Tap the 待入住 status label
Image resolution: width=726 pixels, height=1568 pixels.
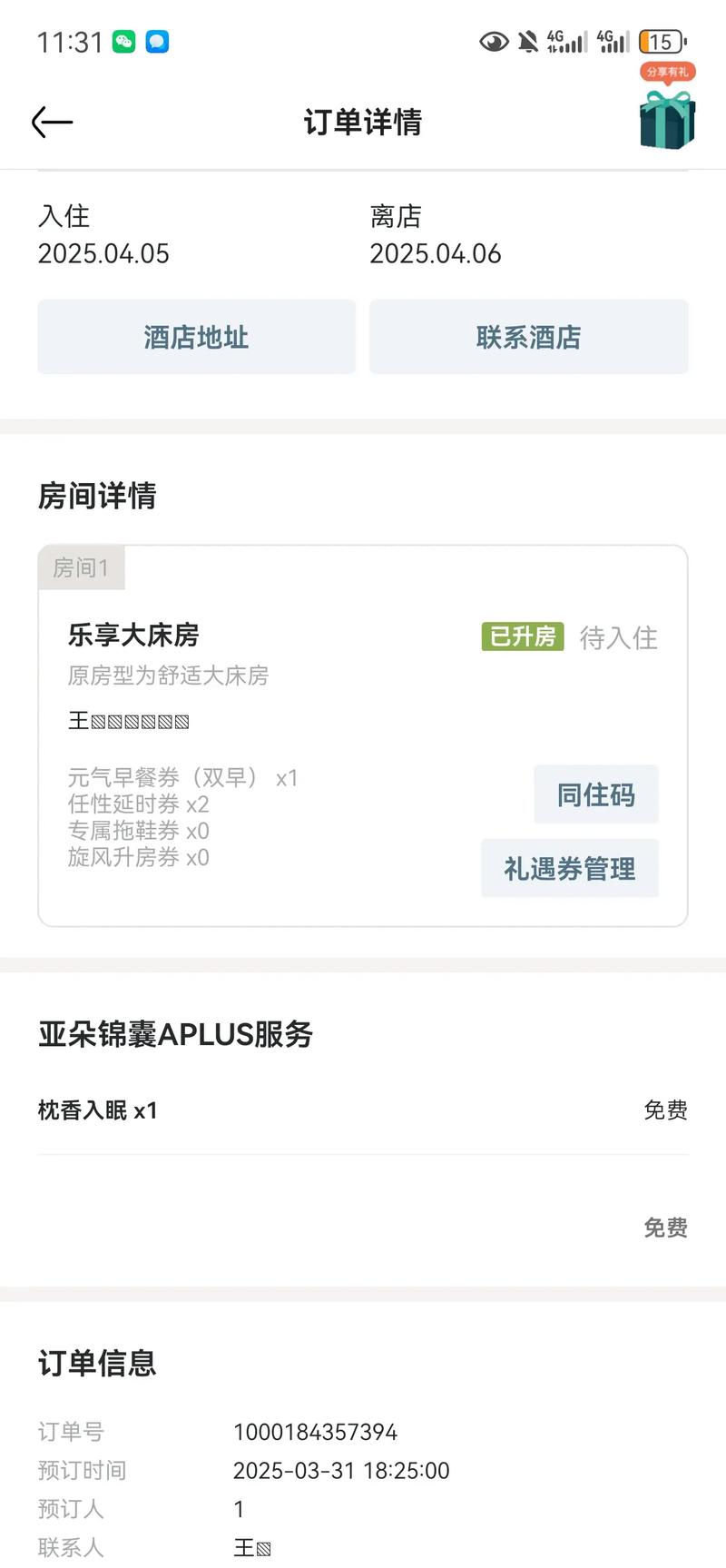(x=618, y=638)
